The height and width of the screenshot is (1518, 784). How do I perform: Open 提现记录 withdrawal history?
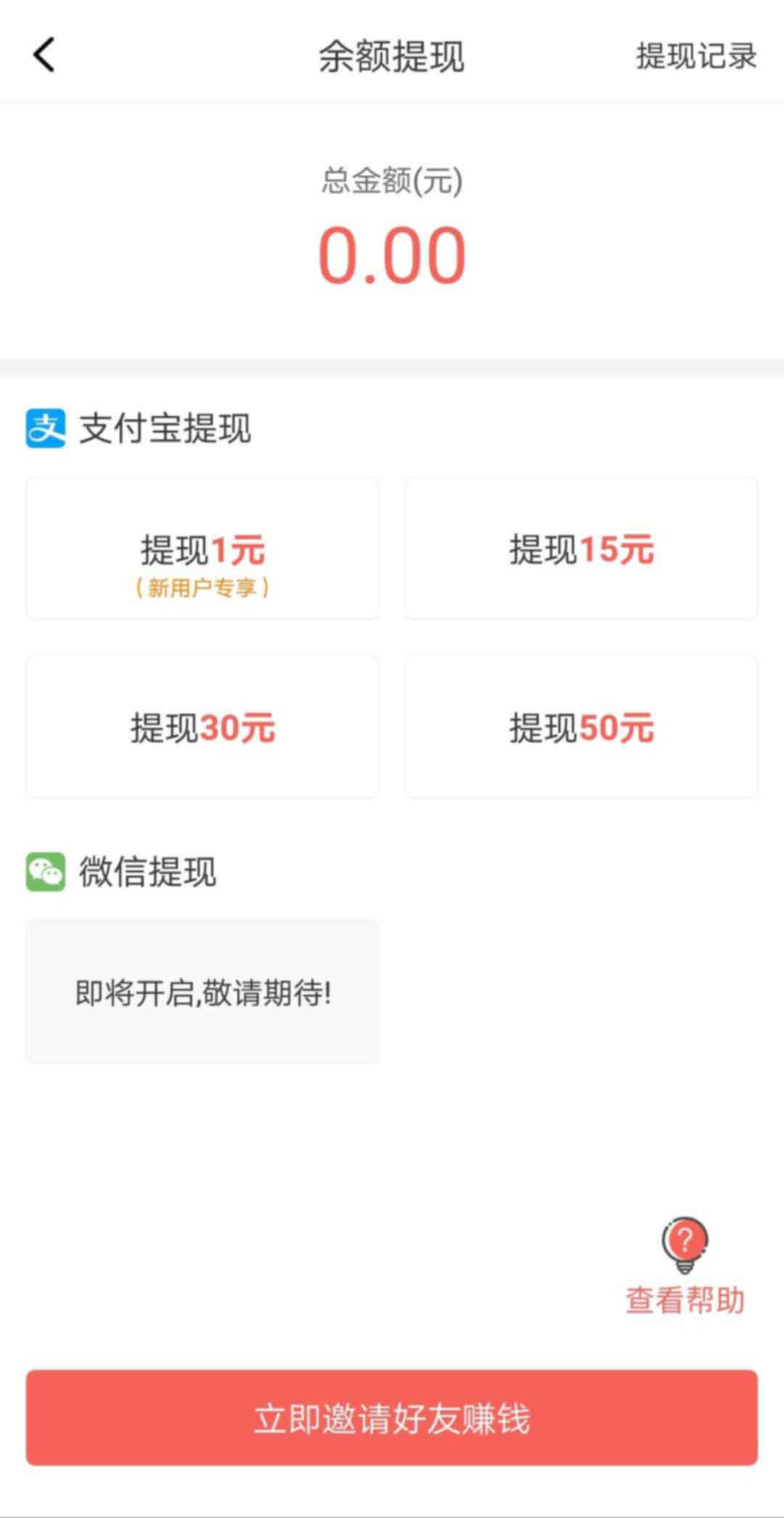pyautogui.click(x=696, y=57)
